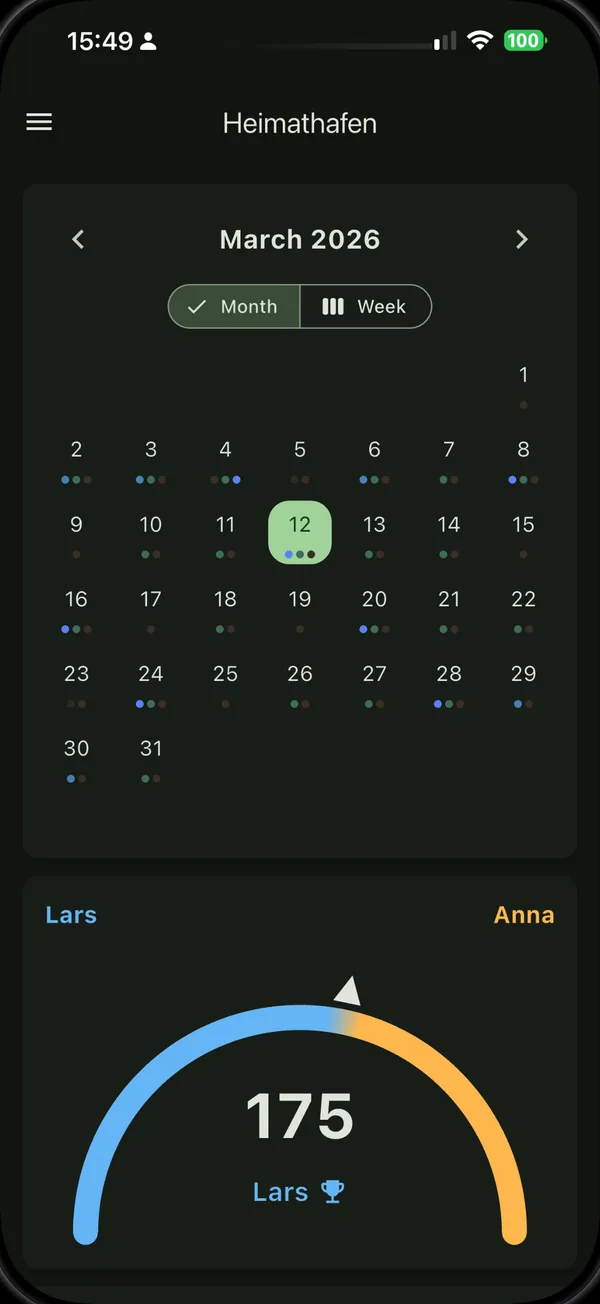Advance to the next month
This screenshot has width=600, height=1304.
click(x=521, y=239)
